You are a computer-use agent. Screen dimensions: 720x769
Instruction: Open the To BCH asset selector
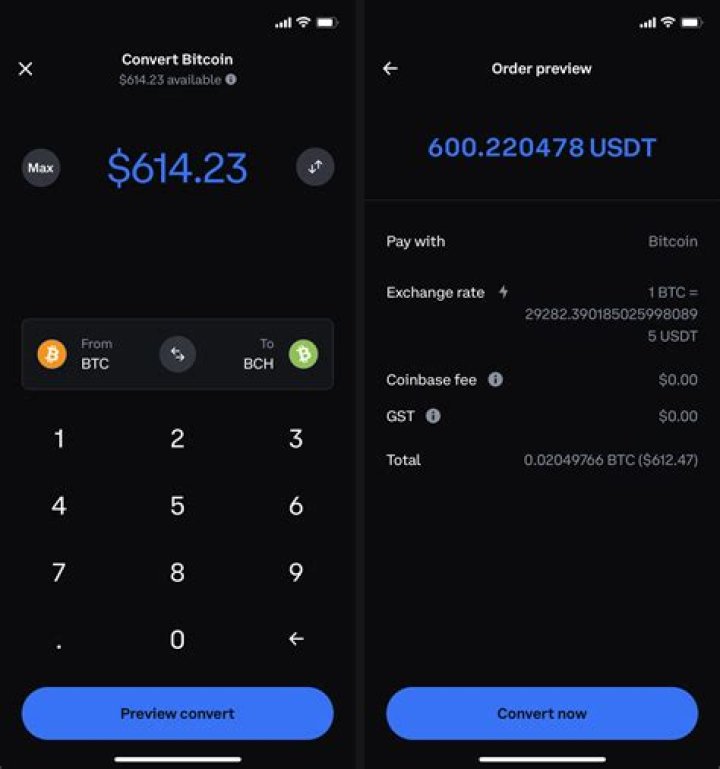[280, 354]
